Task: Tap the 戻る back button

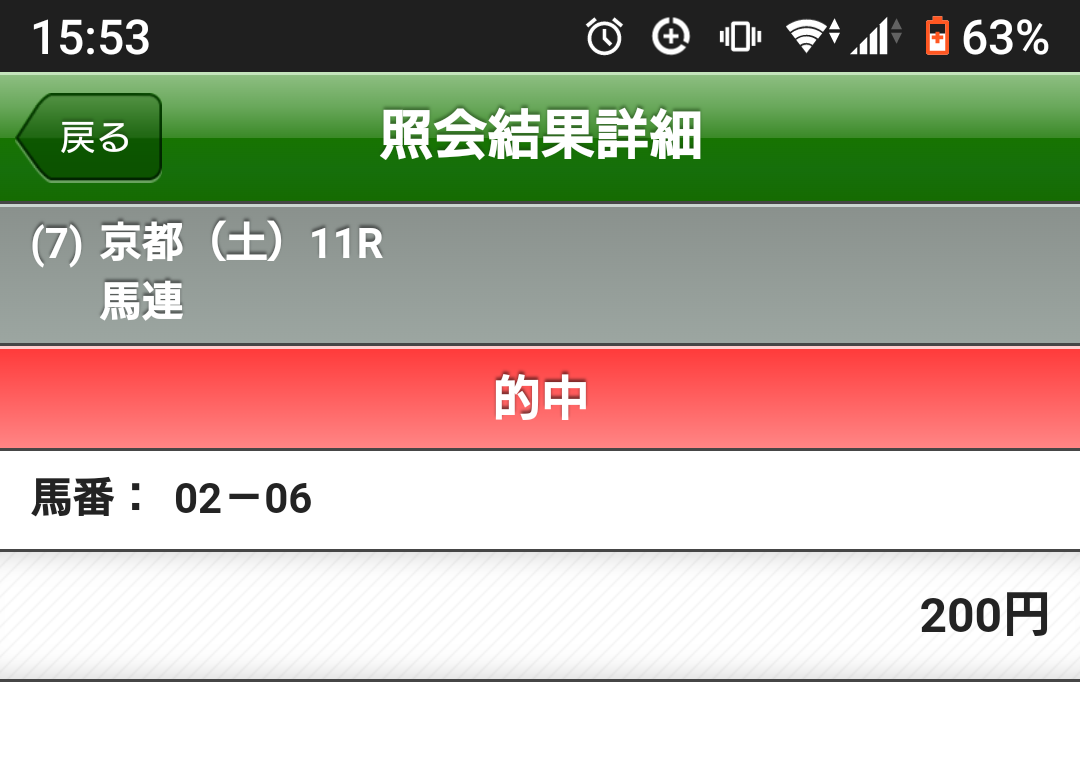Action: point(91,138)
